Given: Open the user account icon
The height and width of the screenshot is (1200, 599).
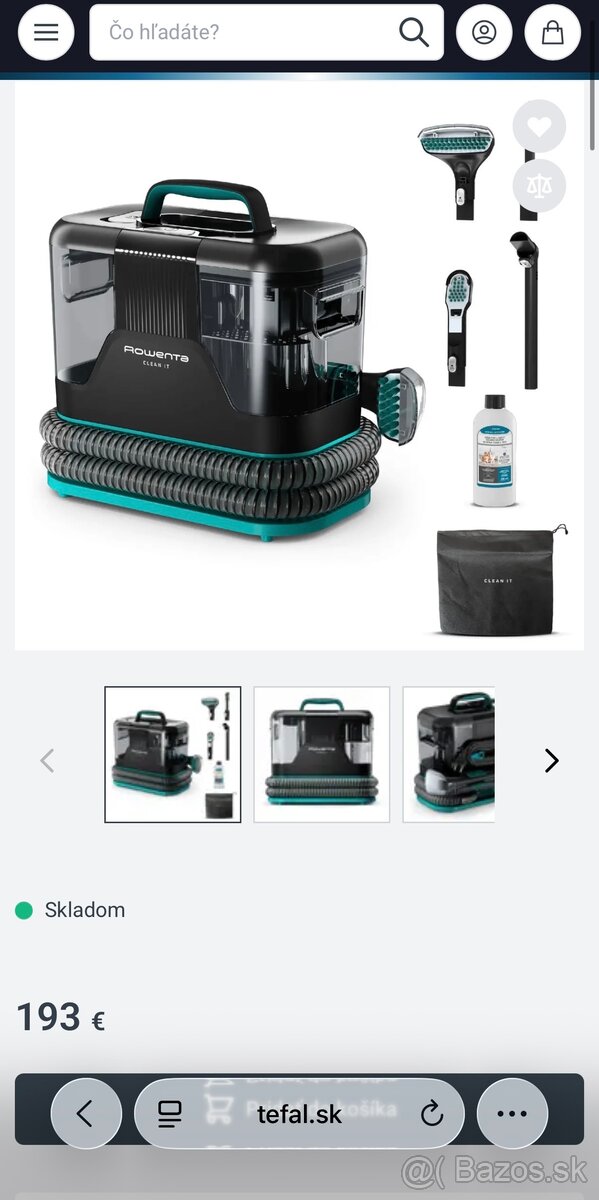Looking at the screenshot, I should coord(484,32).
